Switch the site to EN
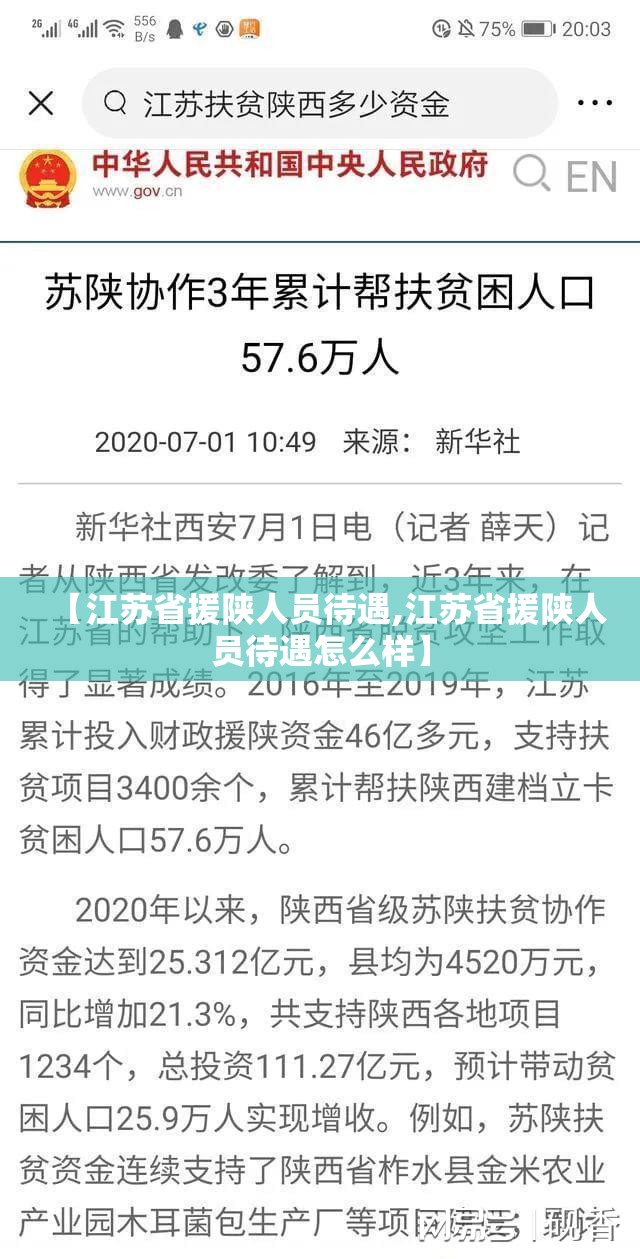Viewport: 640px width, 1259px height. (591, 176)
